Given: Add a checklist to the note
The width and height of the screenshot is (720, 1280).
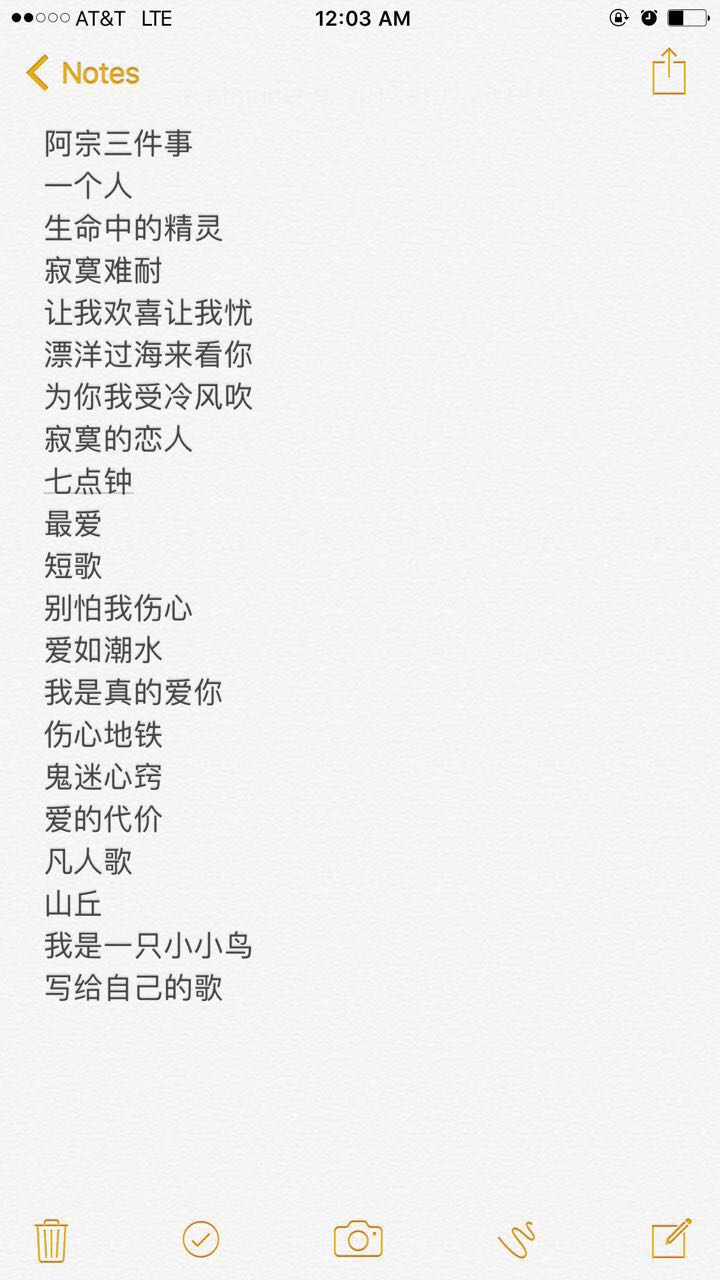Looking at the screenshot, I should [x=201, y=1239].
